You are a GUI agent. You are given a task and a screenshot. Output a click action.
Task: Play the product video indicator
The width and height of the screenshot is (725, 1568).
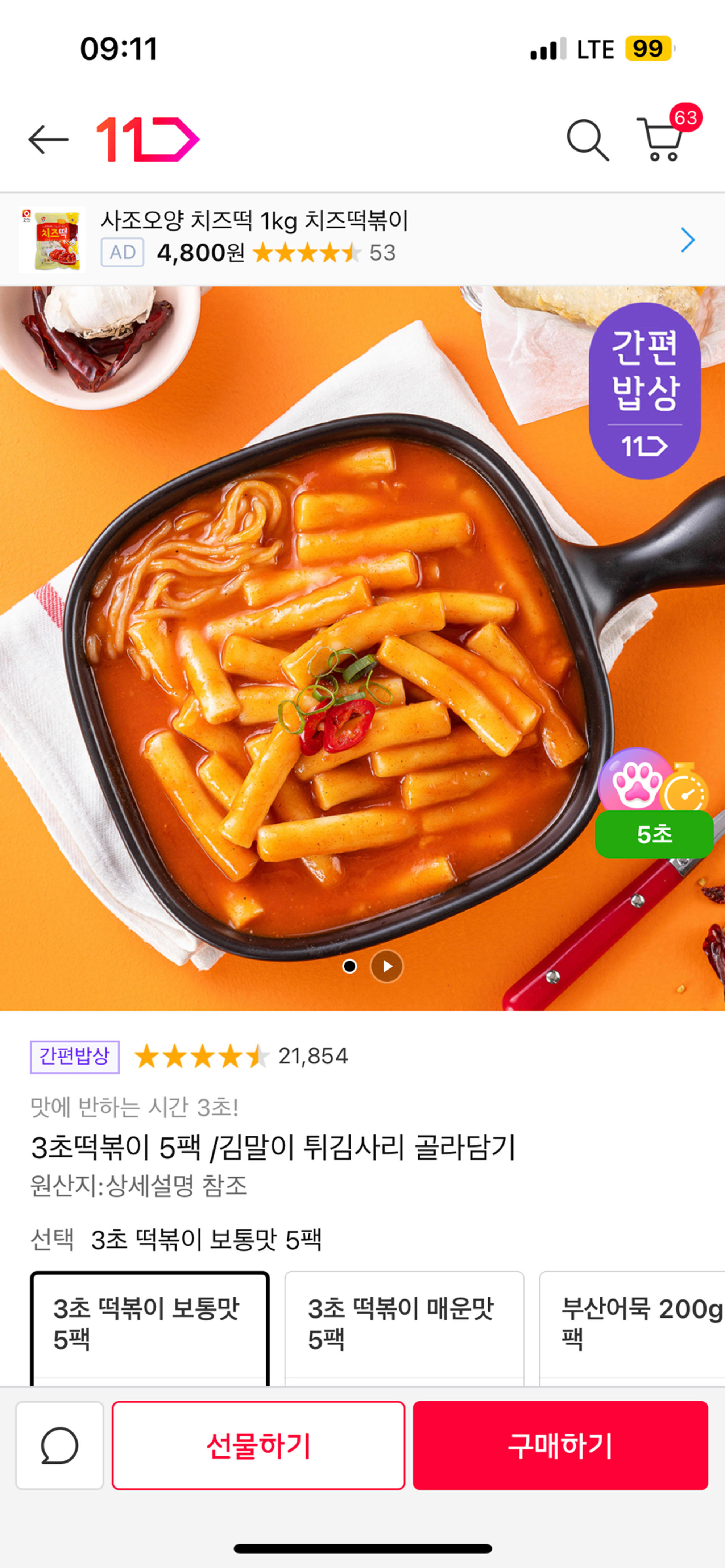(386, 966)
